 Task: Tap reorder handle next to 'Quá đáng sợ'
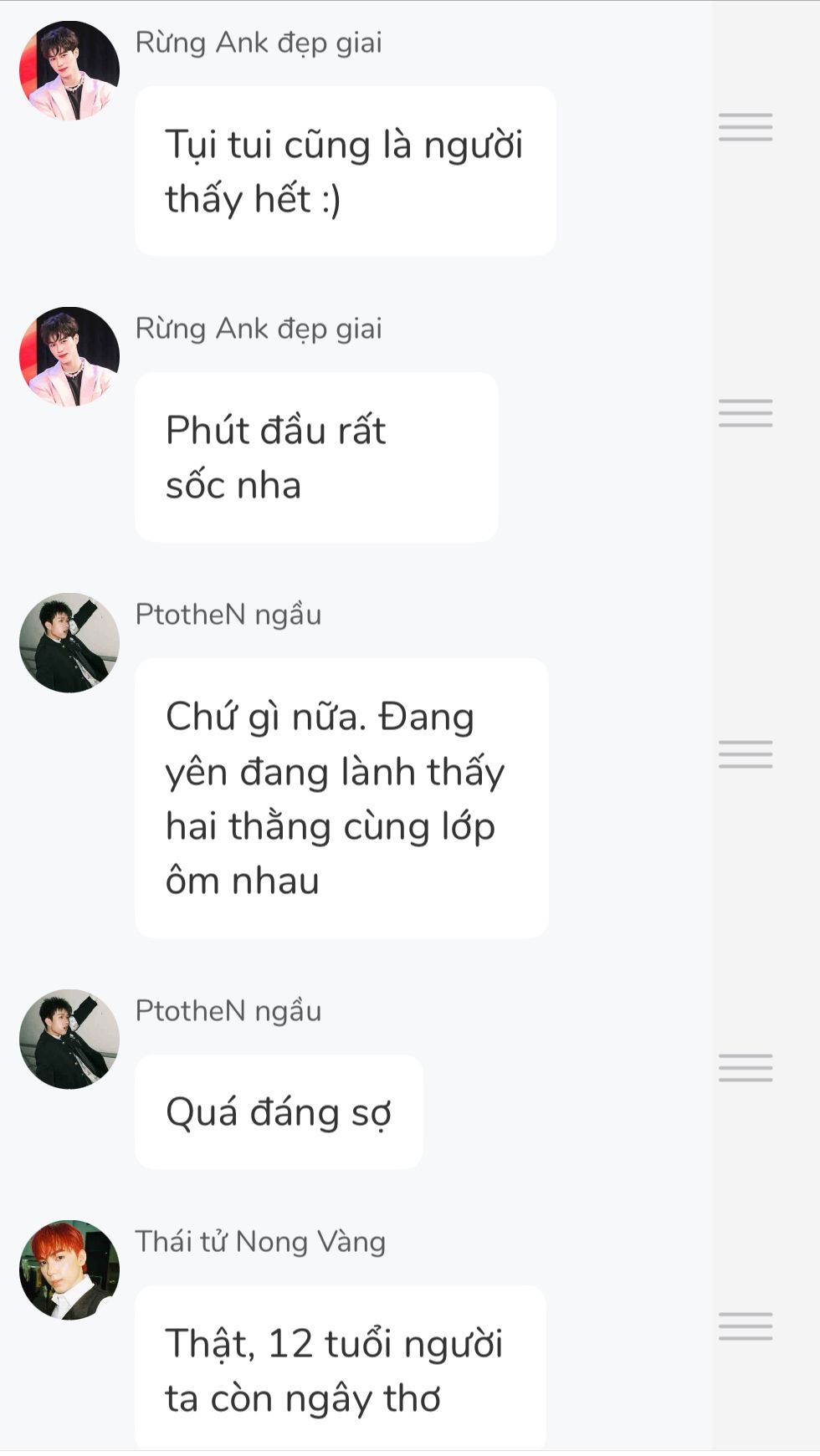pyautogui.click(x=745, y=1068)
